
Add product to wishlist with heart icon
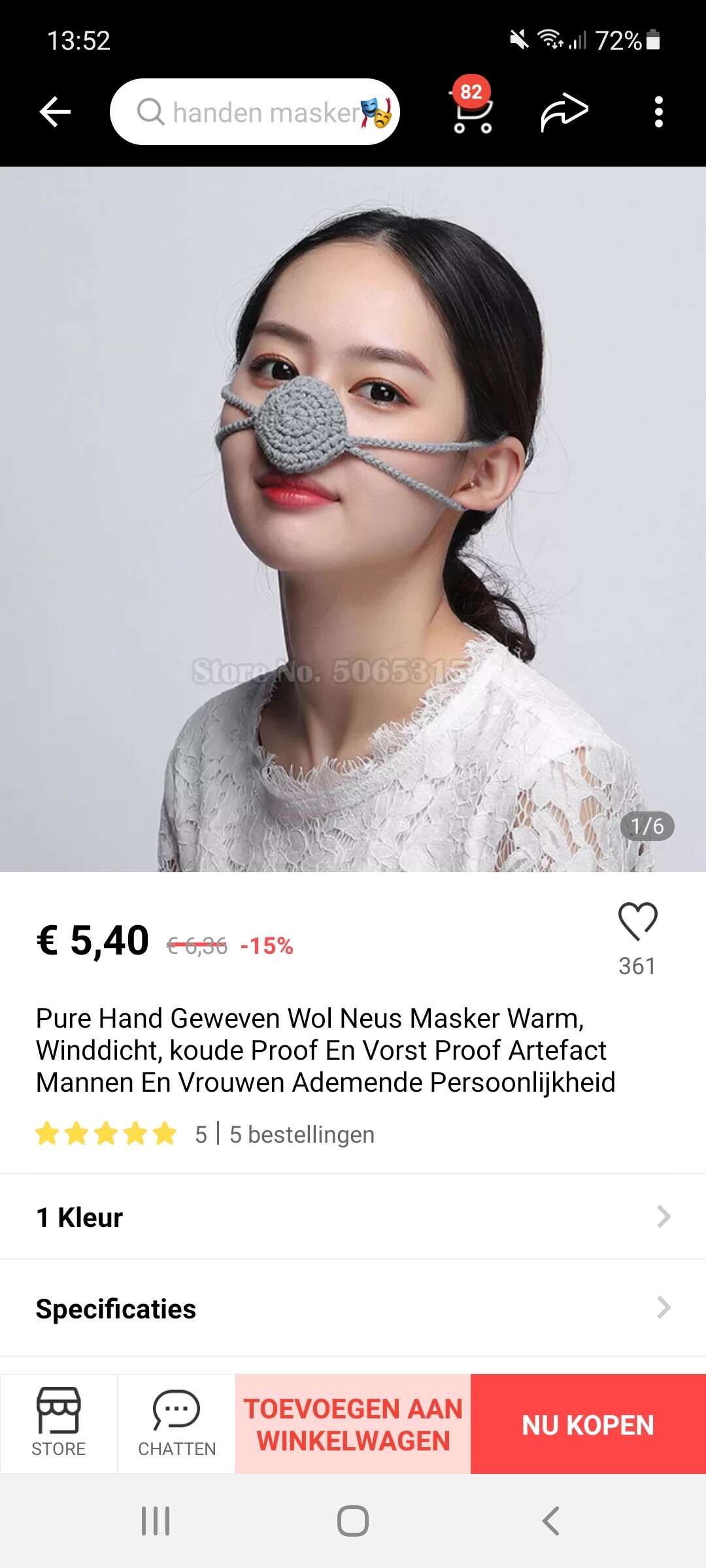(x=637, y=921)
